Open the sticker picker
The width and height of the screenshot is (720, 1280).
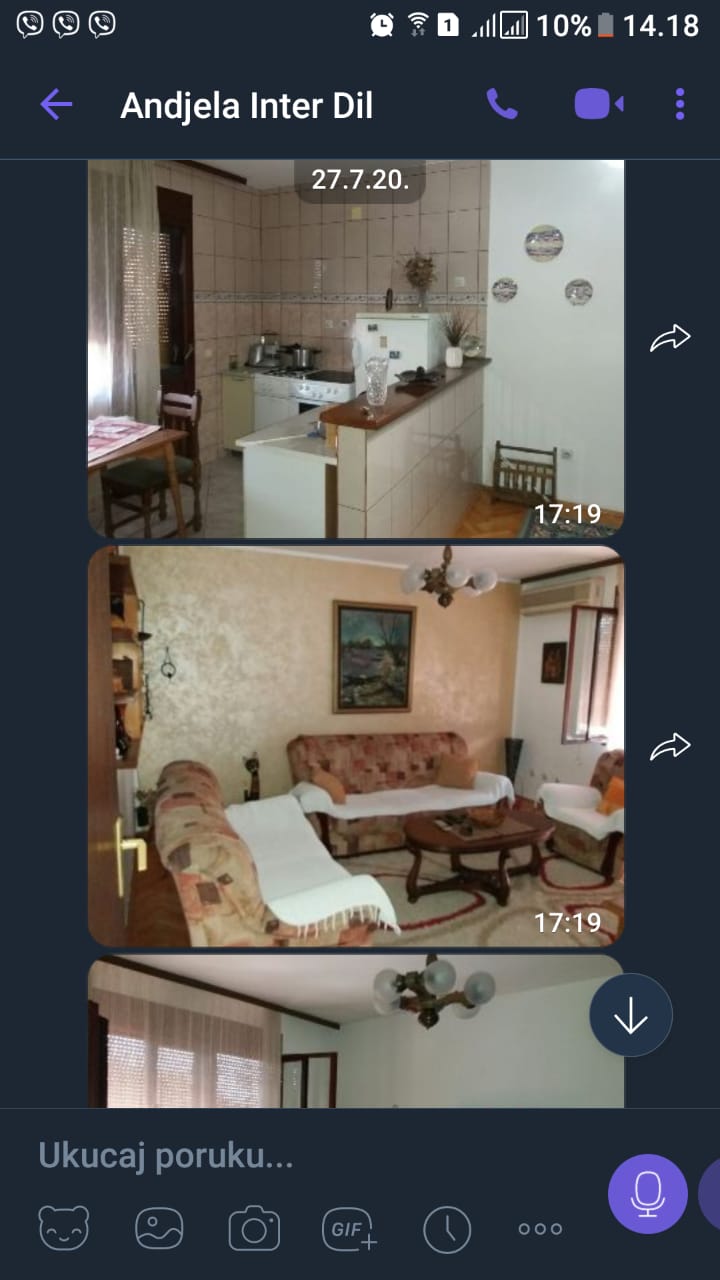pos(64,1229)
